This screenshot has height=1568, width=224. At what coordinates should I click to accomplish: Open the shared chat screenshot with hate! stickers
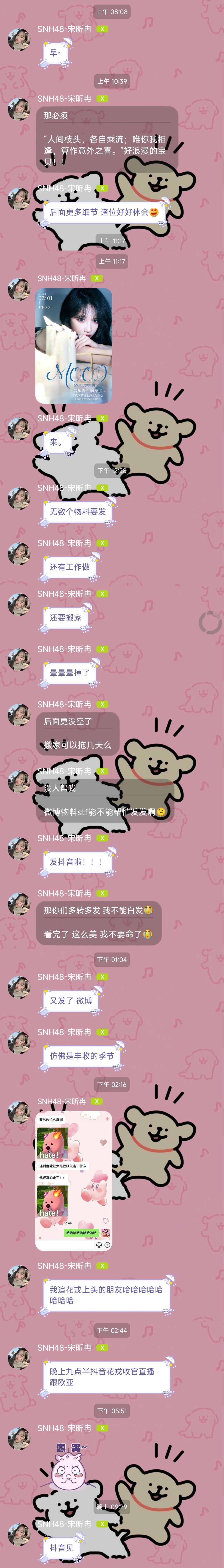(73, 1172)
